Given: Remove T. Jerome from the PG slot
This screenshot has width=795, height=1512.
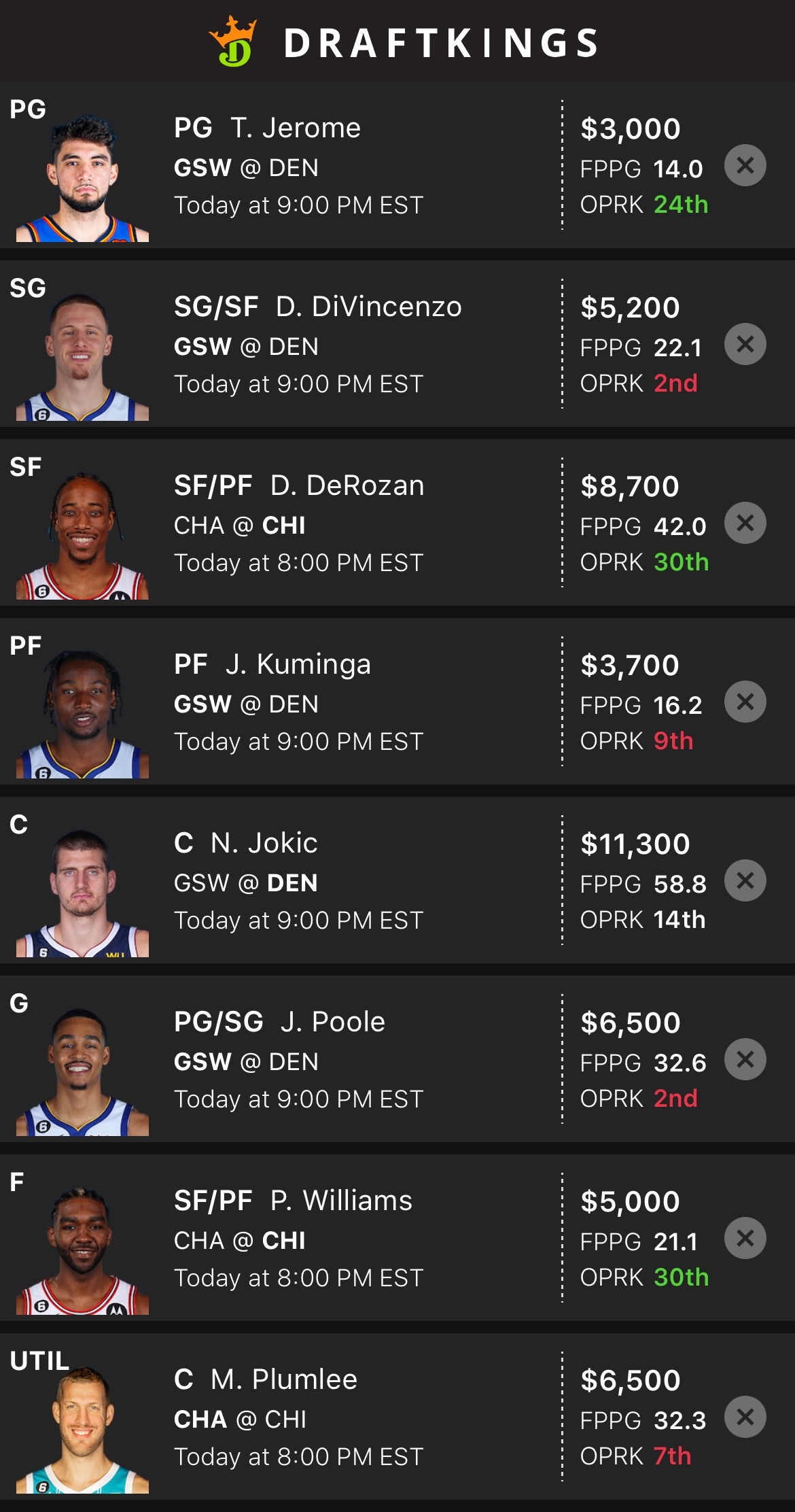Looking at the screenshot, I should (x=745, y=165).
